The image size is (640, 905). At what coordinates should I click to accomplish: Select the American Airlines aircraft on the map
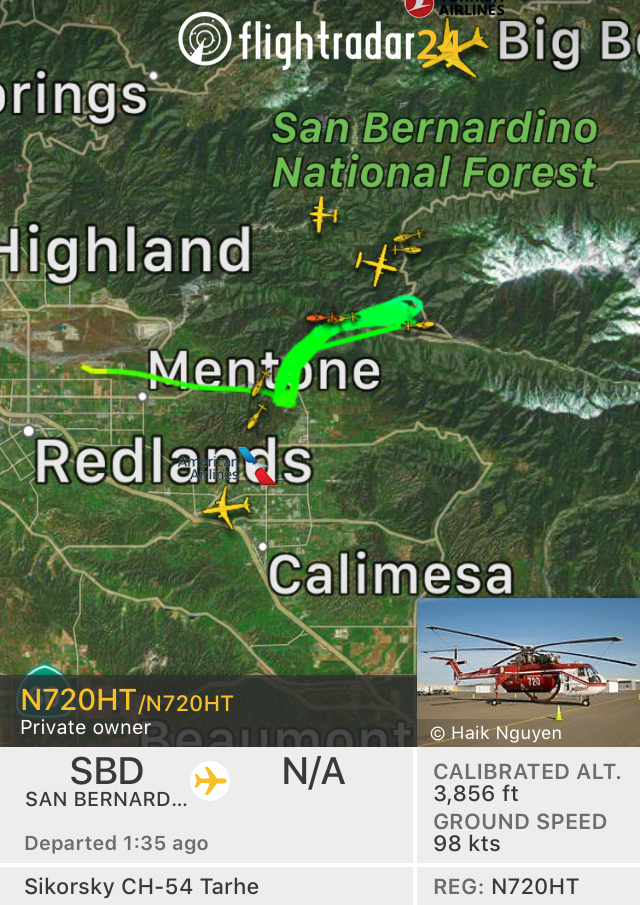(256, 466)
